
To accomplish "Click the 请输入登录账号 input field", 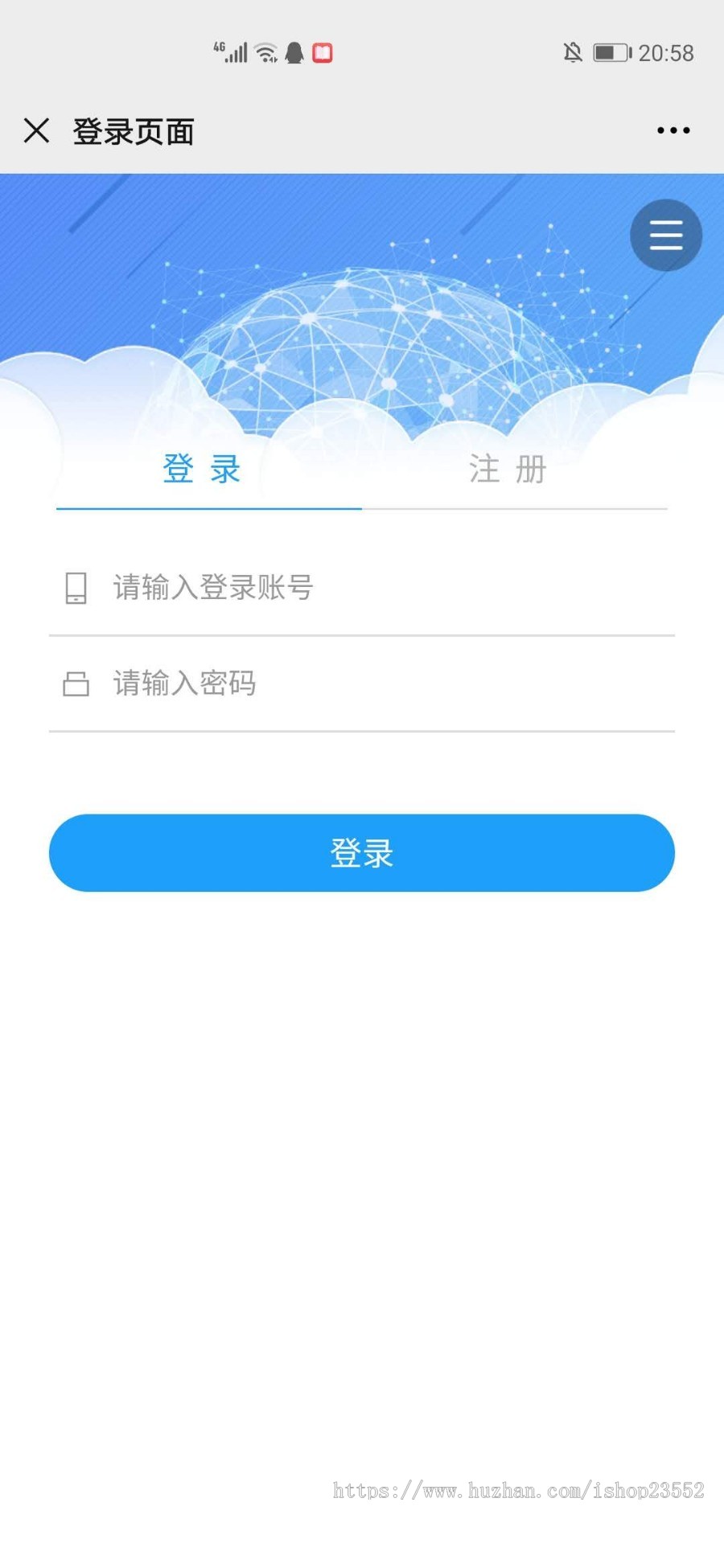I will 322,588.
